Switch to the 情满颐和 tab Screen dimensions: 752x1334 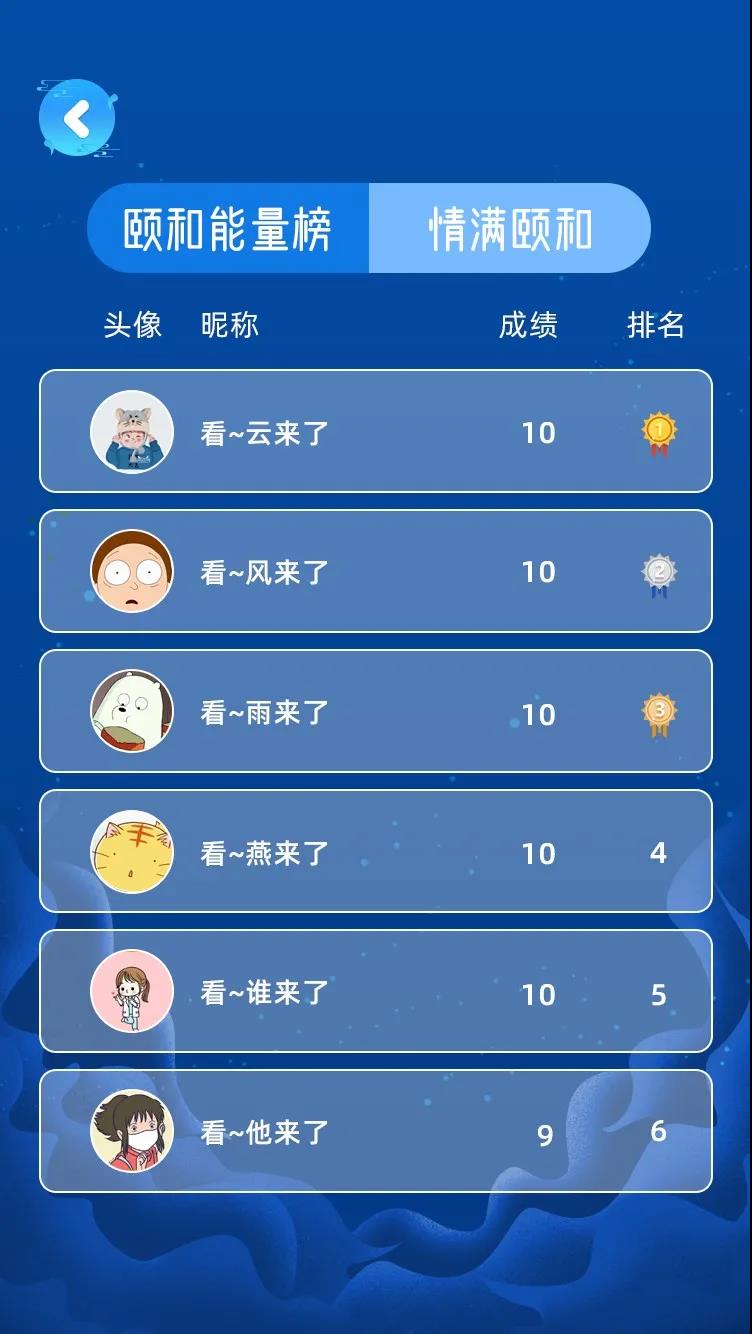[510, 228]
